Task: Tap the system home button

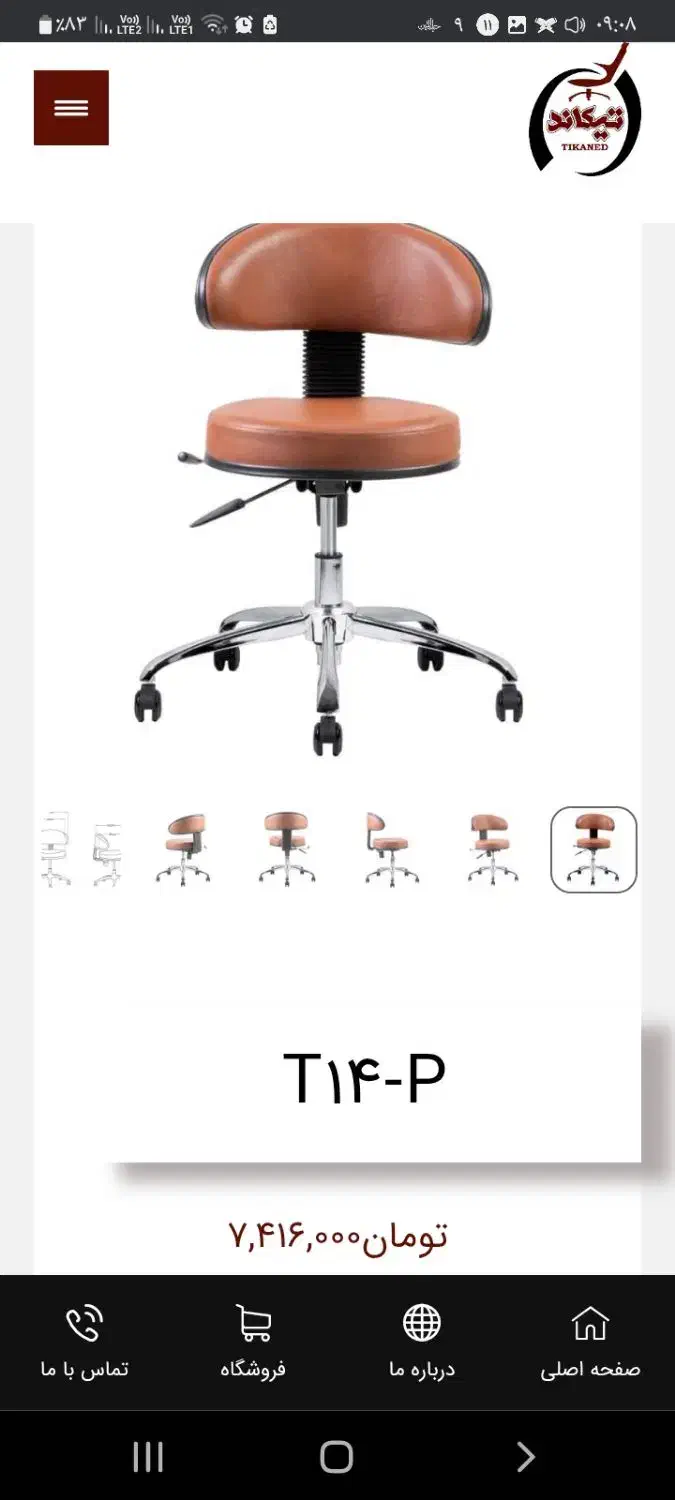Action: coord(337,1457)
